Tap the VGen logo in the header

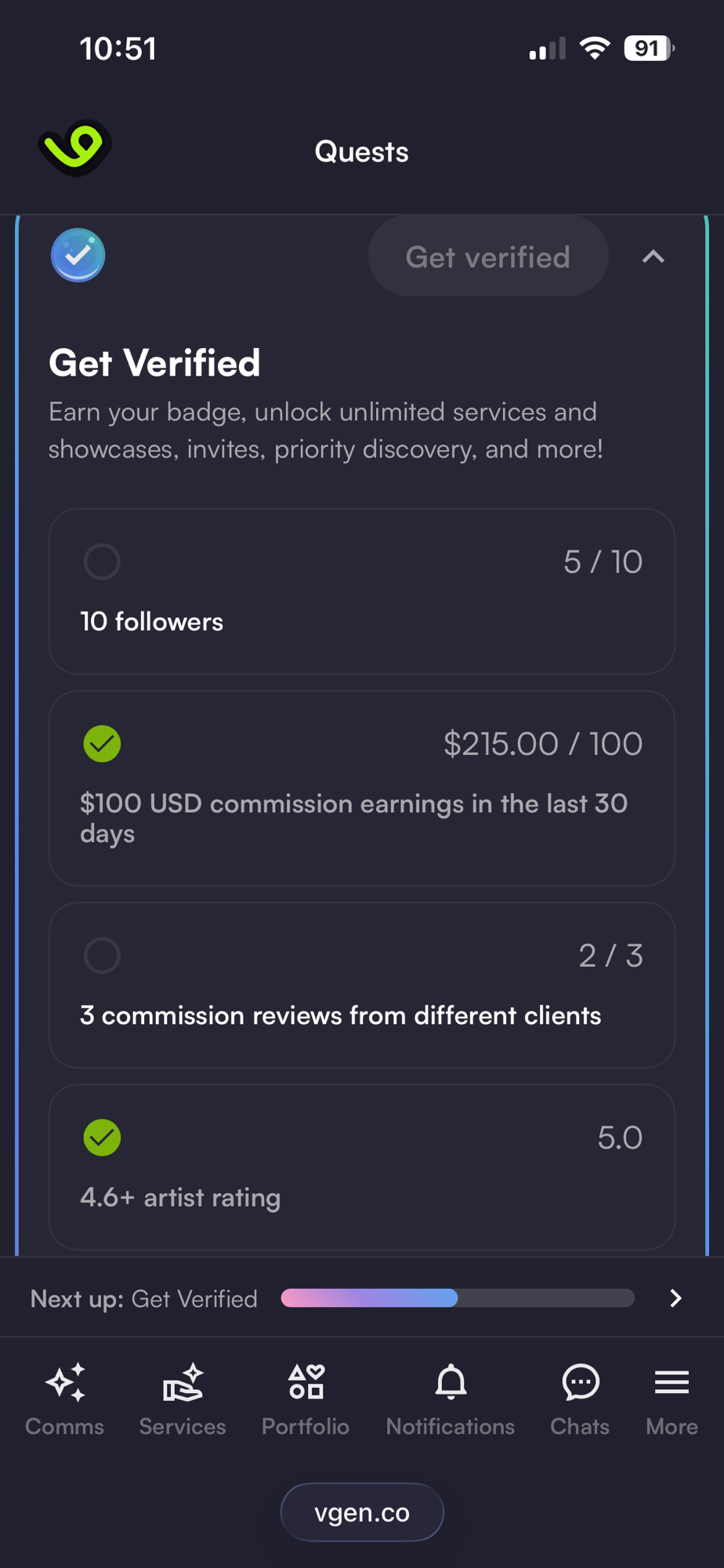75,148
